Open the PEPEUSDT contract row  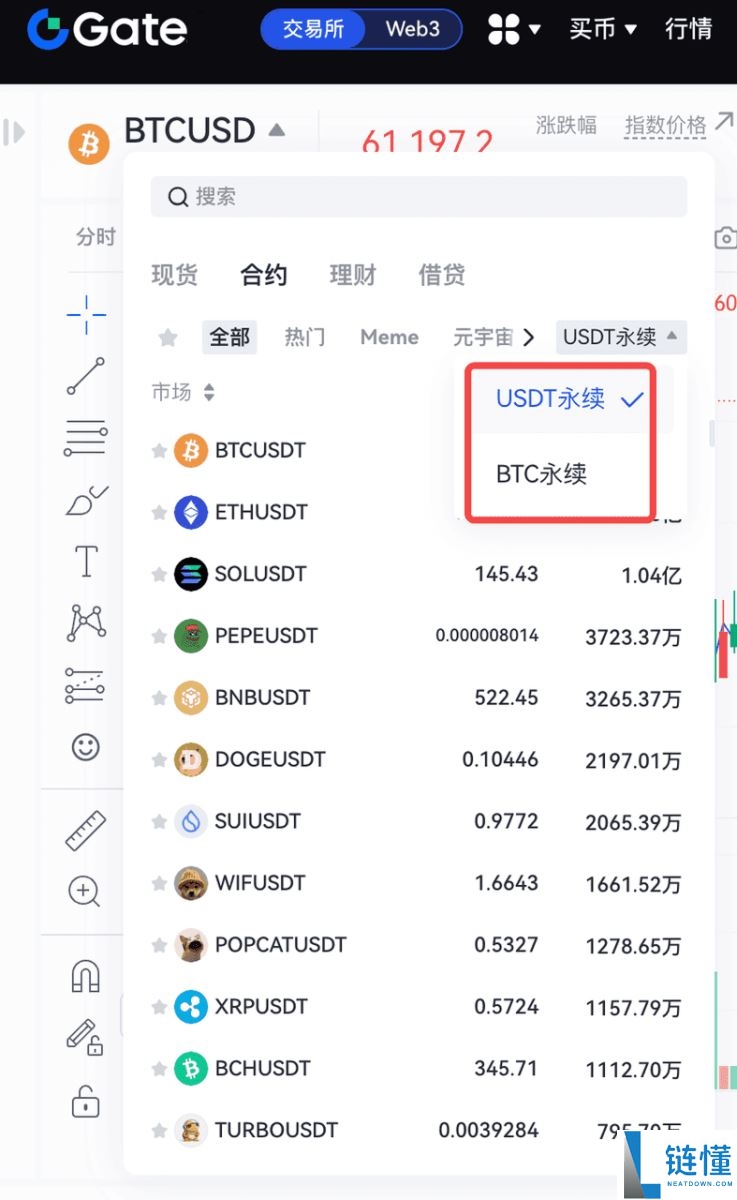[x=265, y=636]
